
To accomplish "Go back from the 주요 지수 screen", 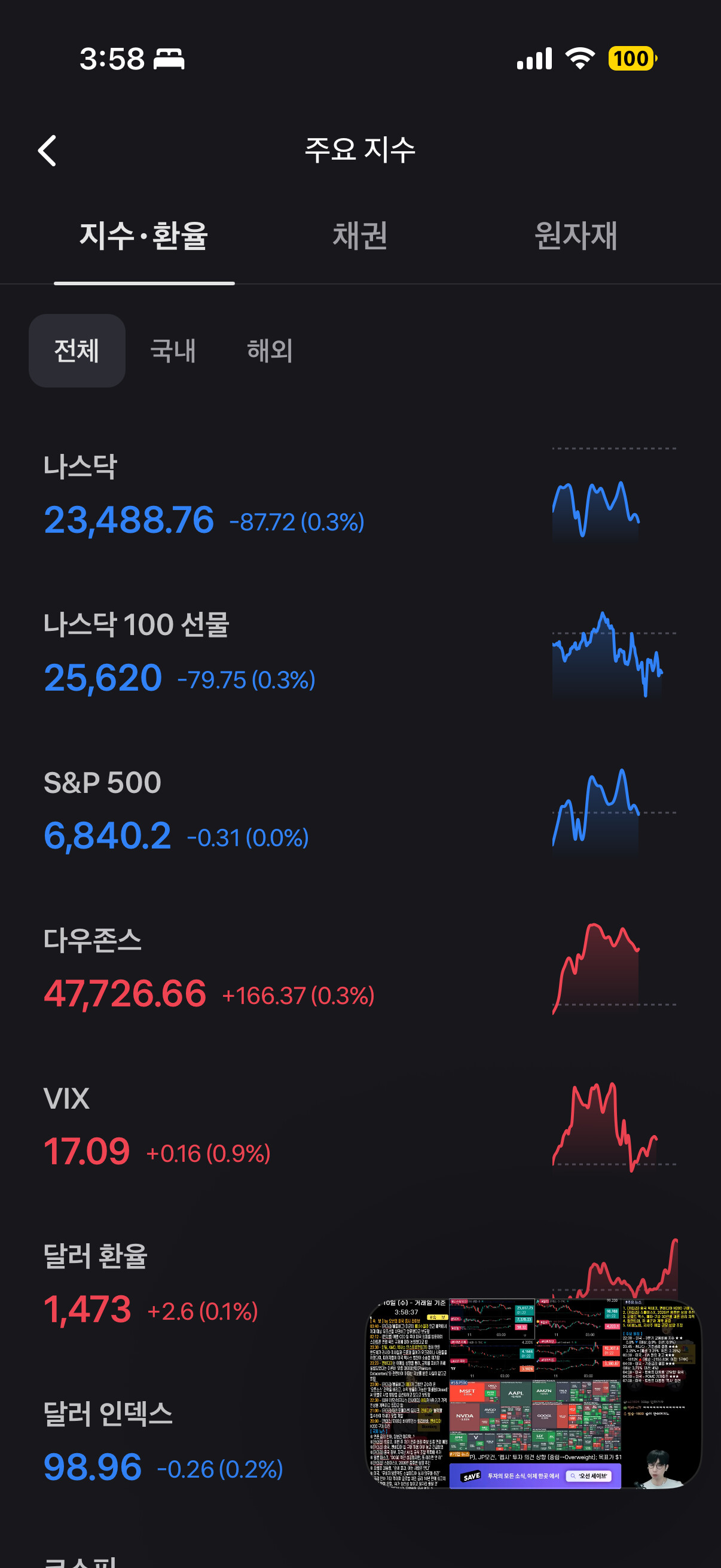I will coord(47,150).
